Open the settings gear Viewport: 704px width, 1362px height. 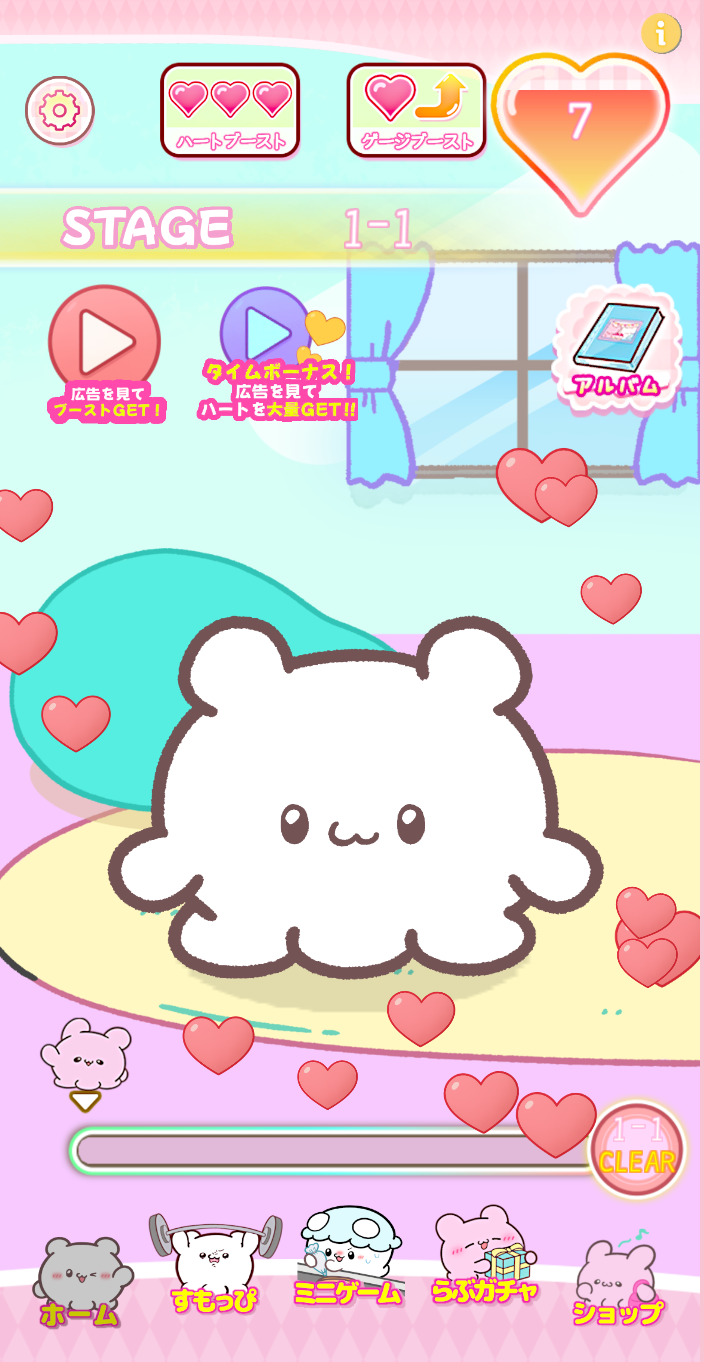pyautogui.click(x=60, y=108)
